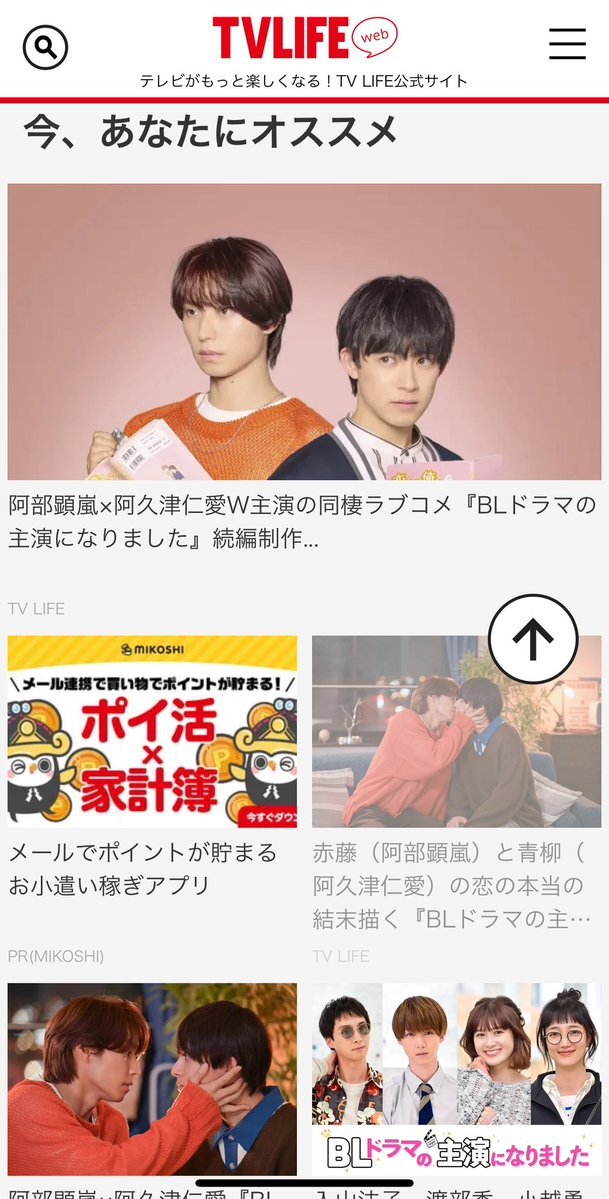Open the hamburger menu

pyautogui.click(x=567, y=44)
